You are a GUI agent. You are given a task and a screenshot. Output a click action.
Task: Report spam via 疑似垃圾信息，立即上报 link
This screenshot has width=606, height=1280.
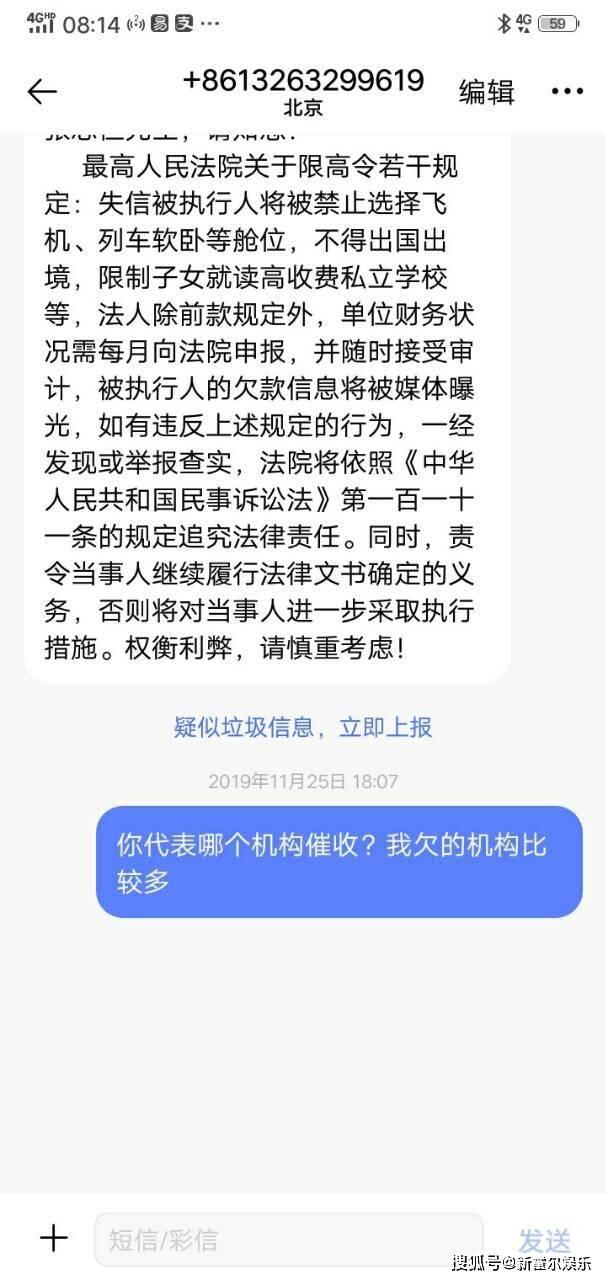click(x=303, y=727)
